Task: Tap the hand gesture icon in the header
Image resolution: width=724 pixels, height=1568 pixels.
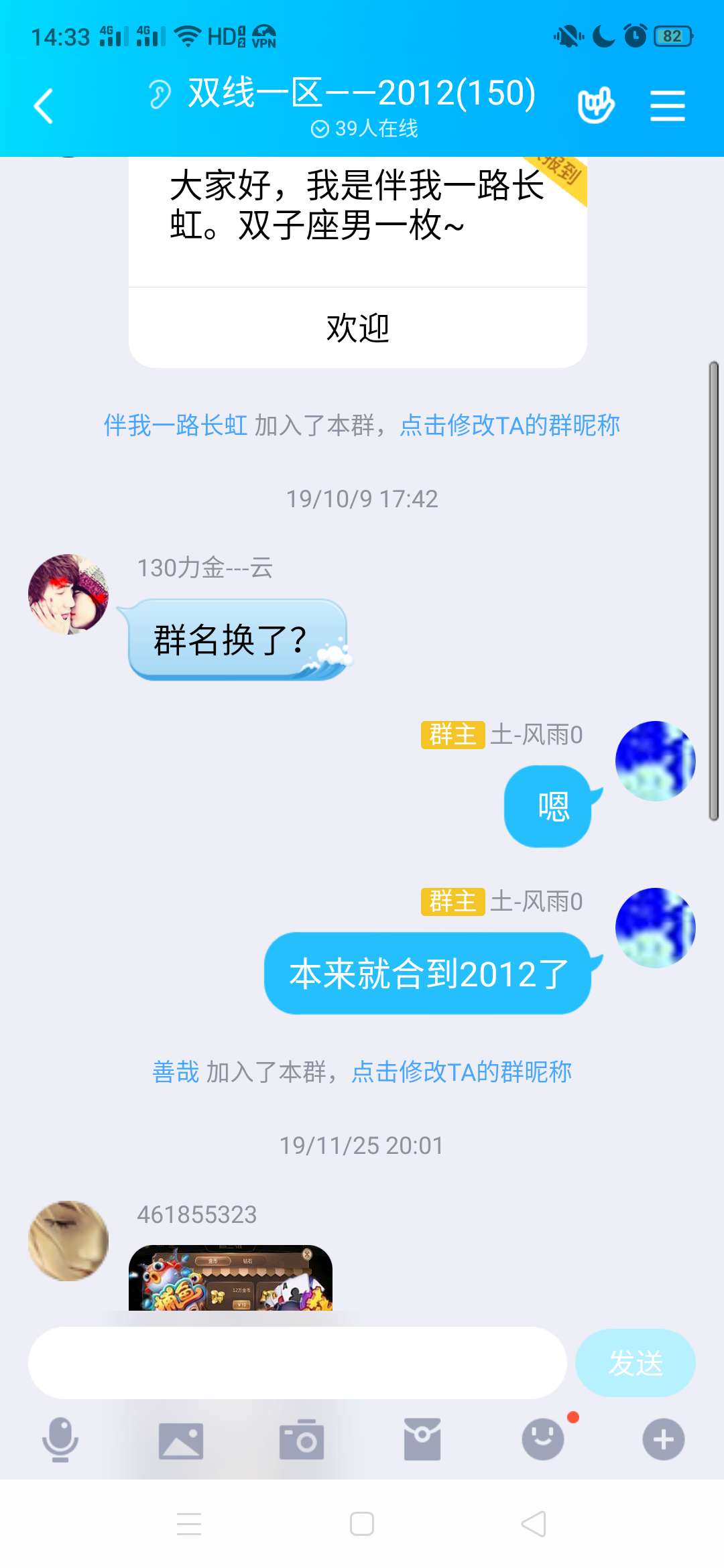Action: (595, 106)
